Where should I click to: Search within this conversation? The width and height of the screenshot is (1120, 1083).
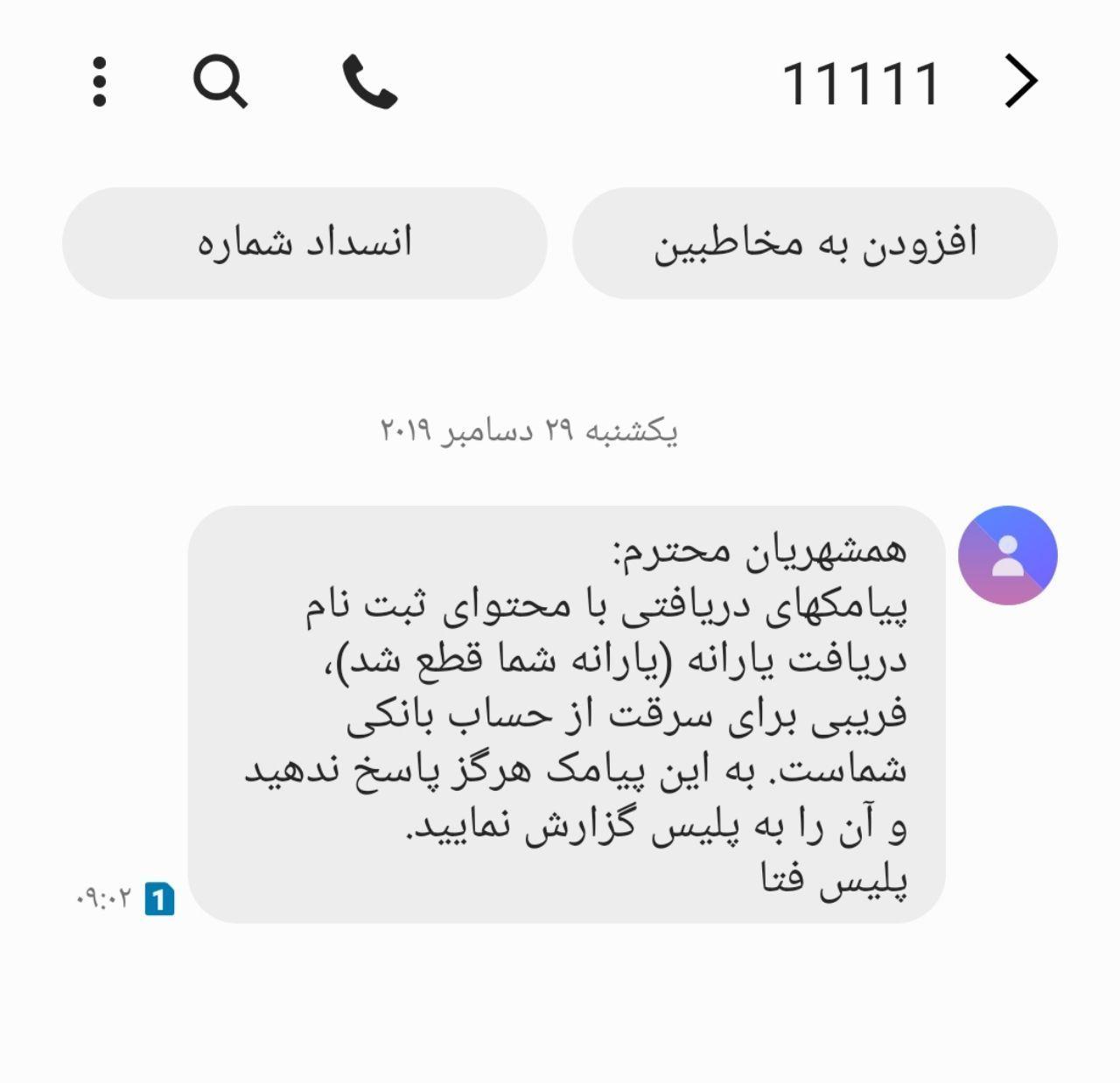click(219, 81)
